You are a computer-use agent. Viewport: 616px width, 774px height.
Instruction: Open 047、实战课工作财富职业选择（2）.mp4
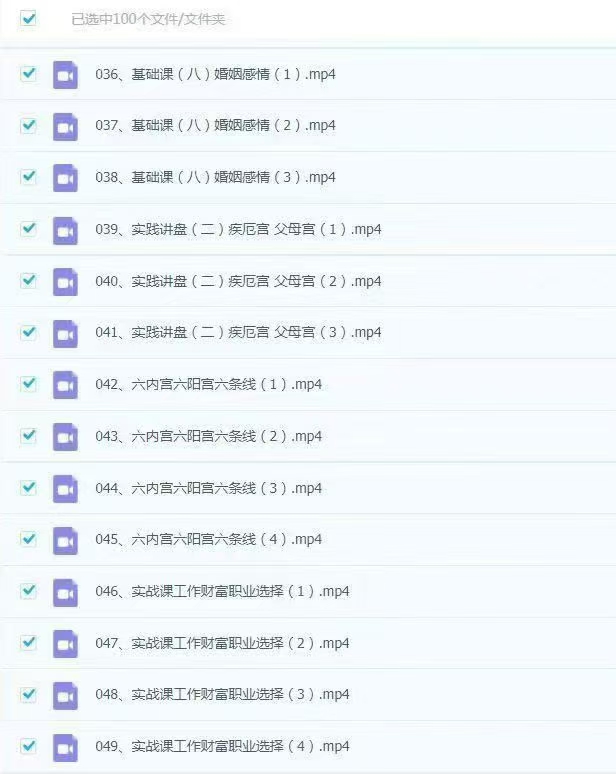222,643
